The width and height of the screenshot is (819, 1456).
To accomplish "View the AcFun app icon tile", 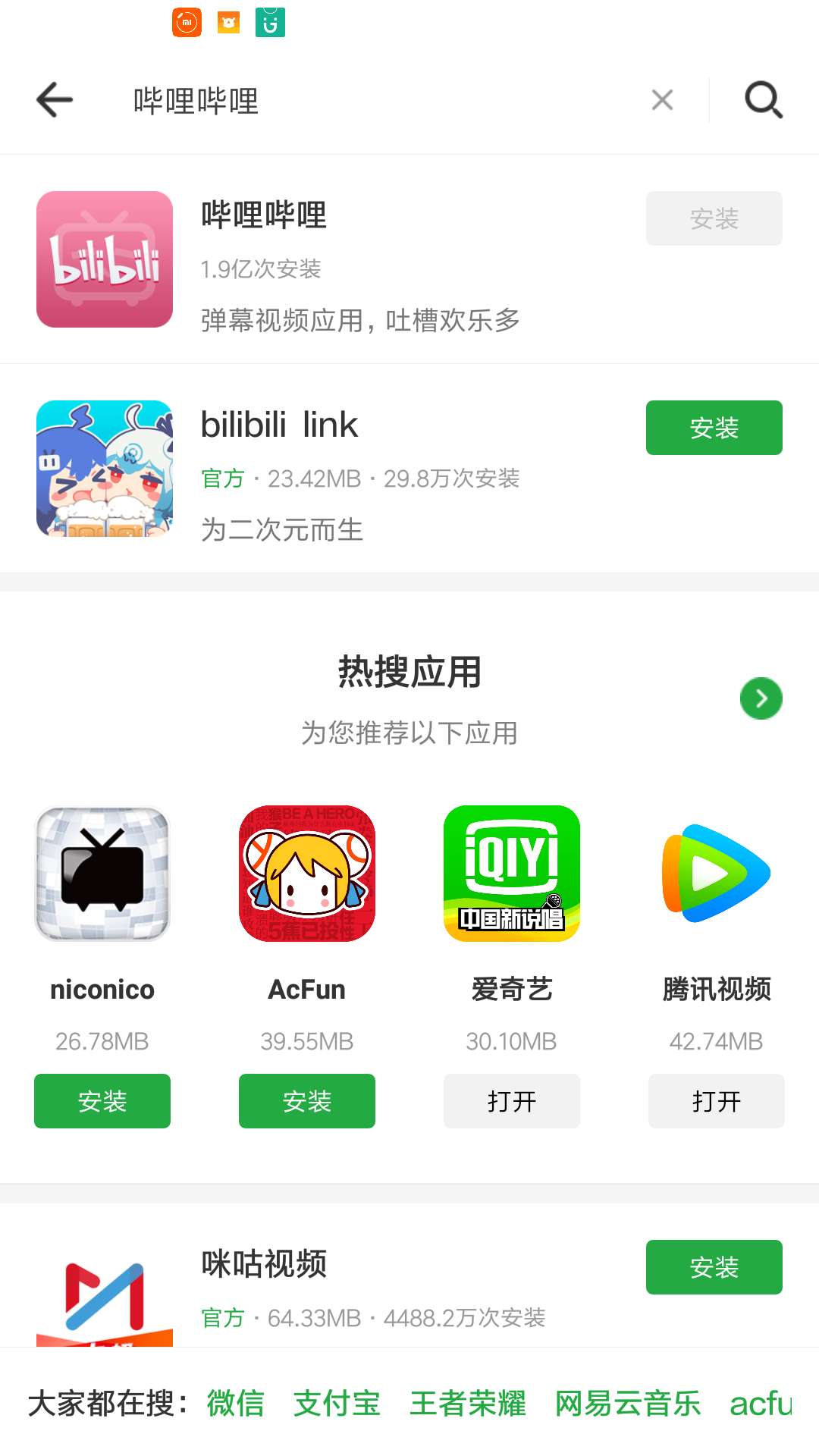I will 307,874.
